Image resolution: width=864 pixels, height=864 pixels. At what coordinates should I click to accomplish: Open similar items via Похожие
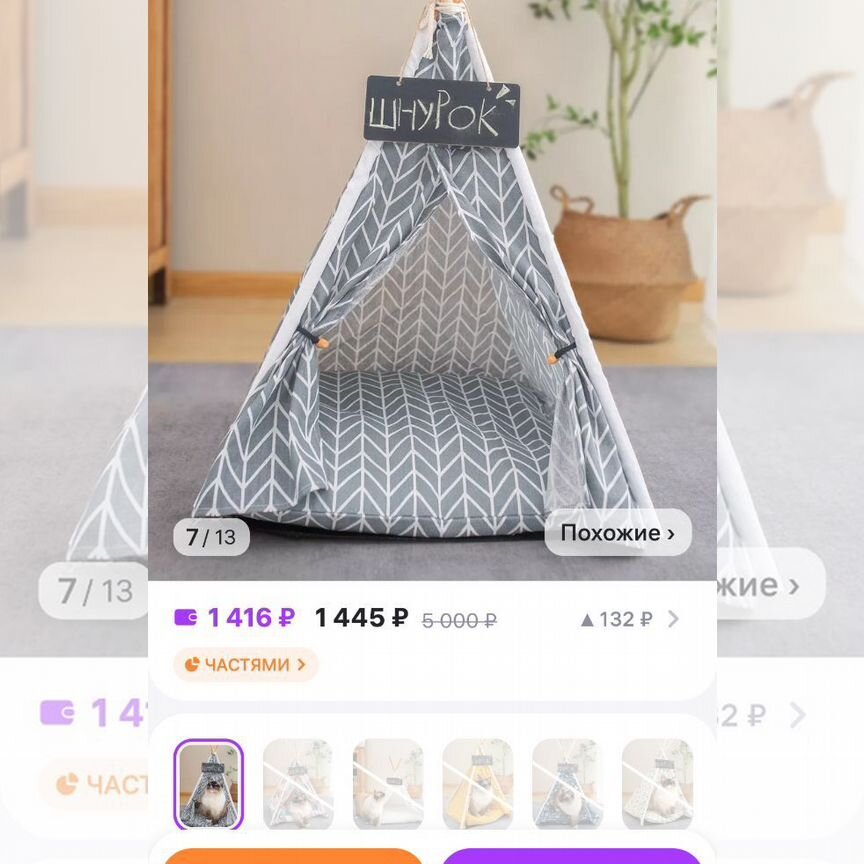click(617, 533)
